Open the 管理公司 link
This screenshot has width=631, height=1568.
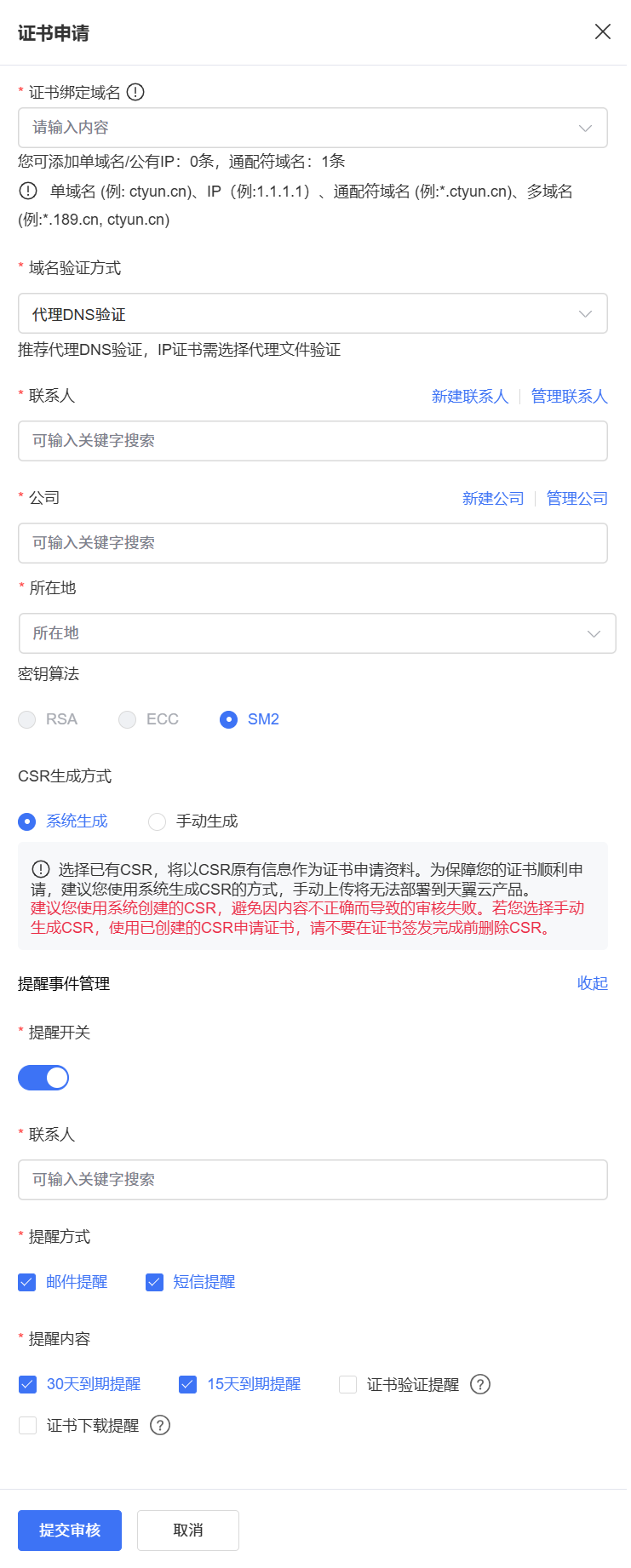[x=577, y=498]
